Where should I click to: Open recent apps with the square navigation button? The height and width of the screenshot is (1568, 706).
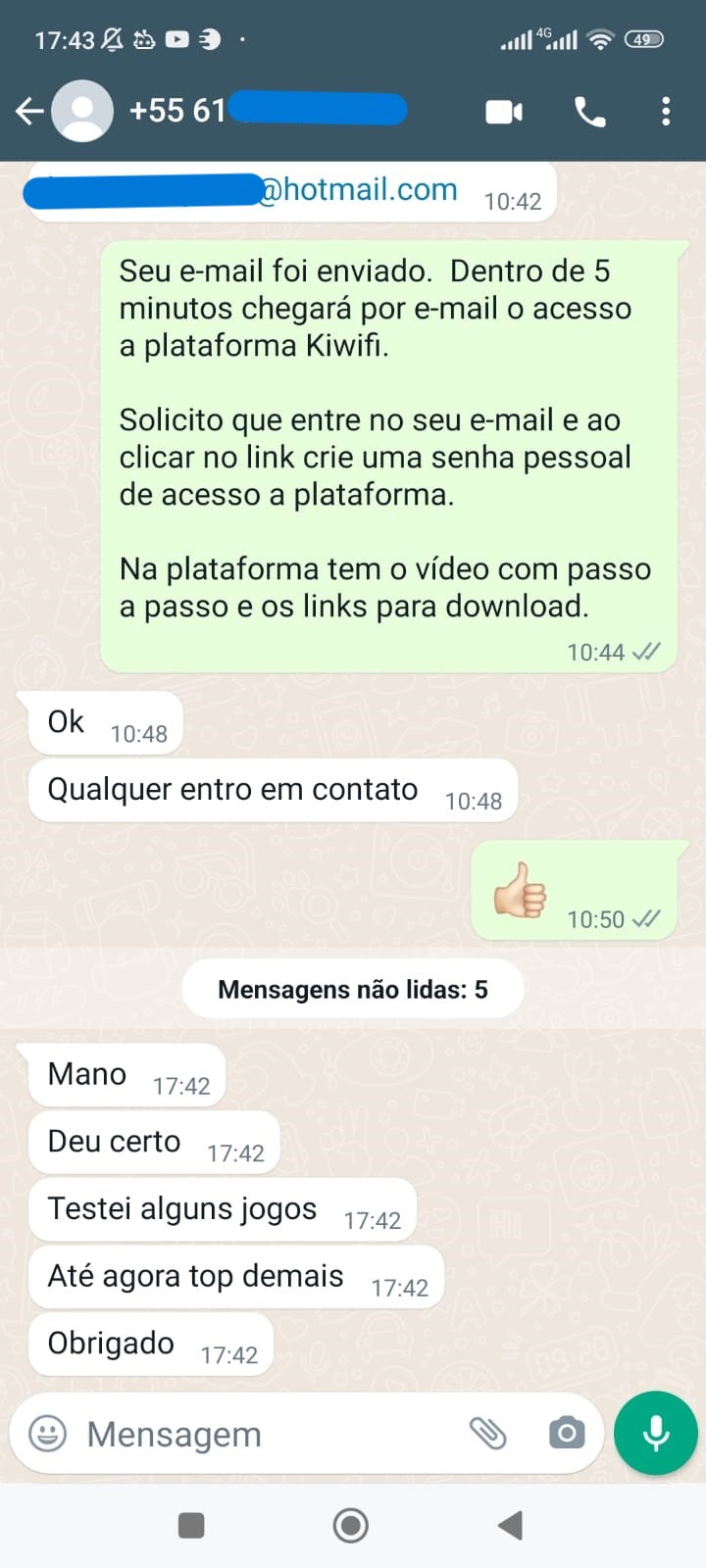point(190,1525)
